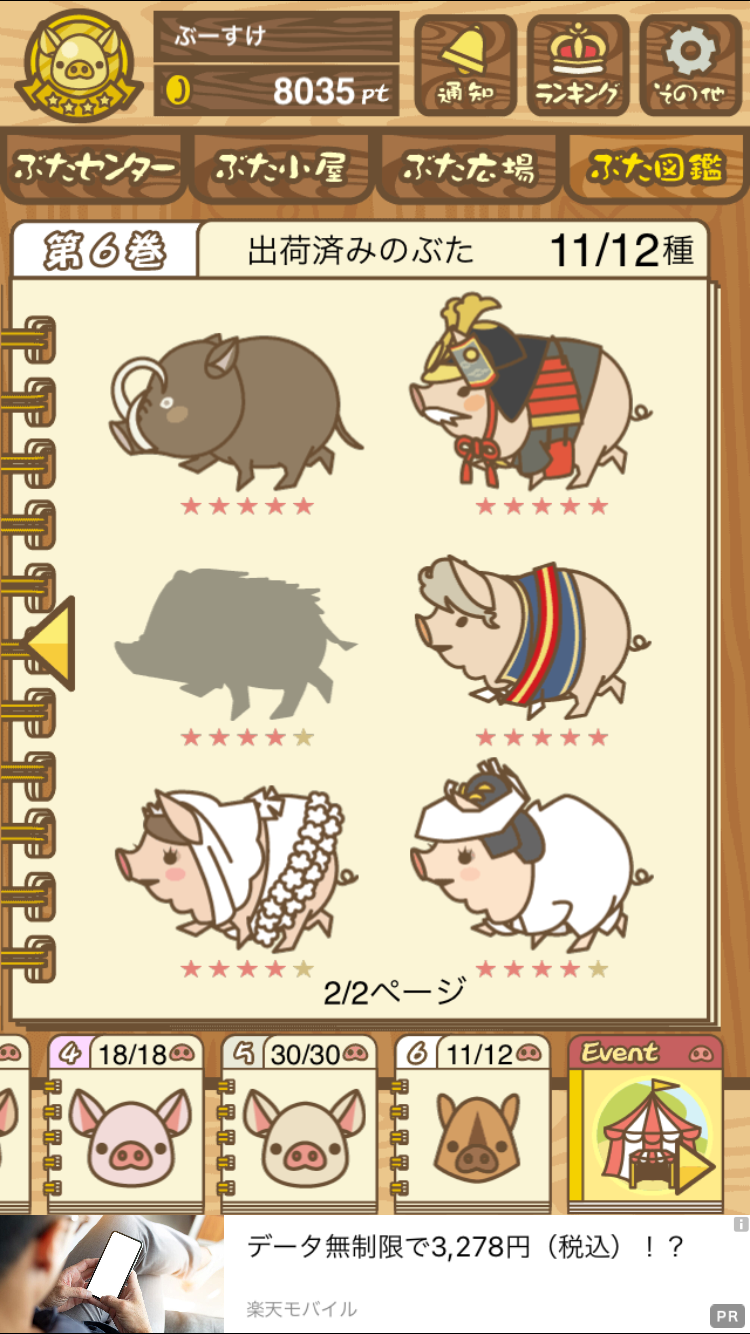Tap the gold pig profile badge
The image size is (750, 1334).
click(78, 63)
